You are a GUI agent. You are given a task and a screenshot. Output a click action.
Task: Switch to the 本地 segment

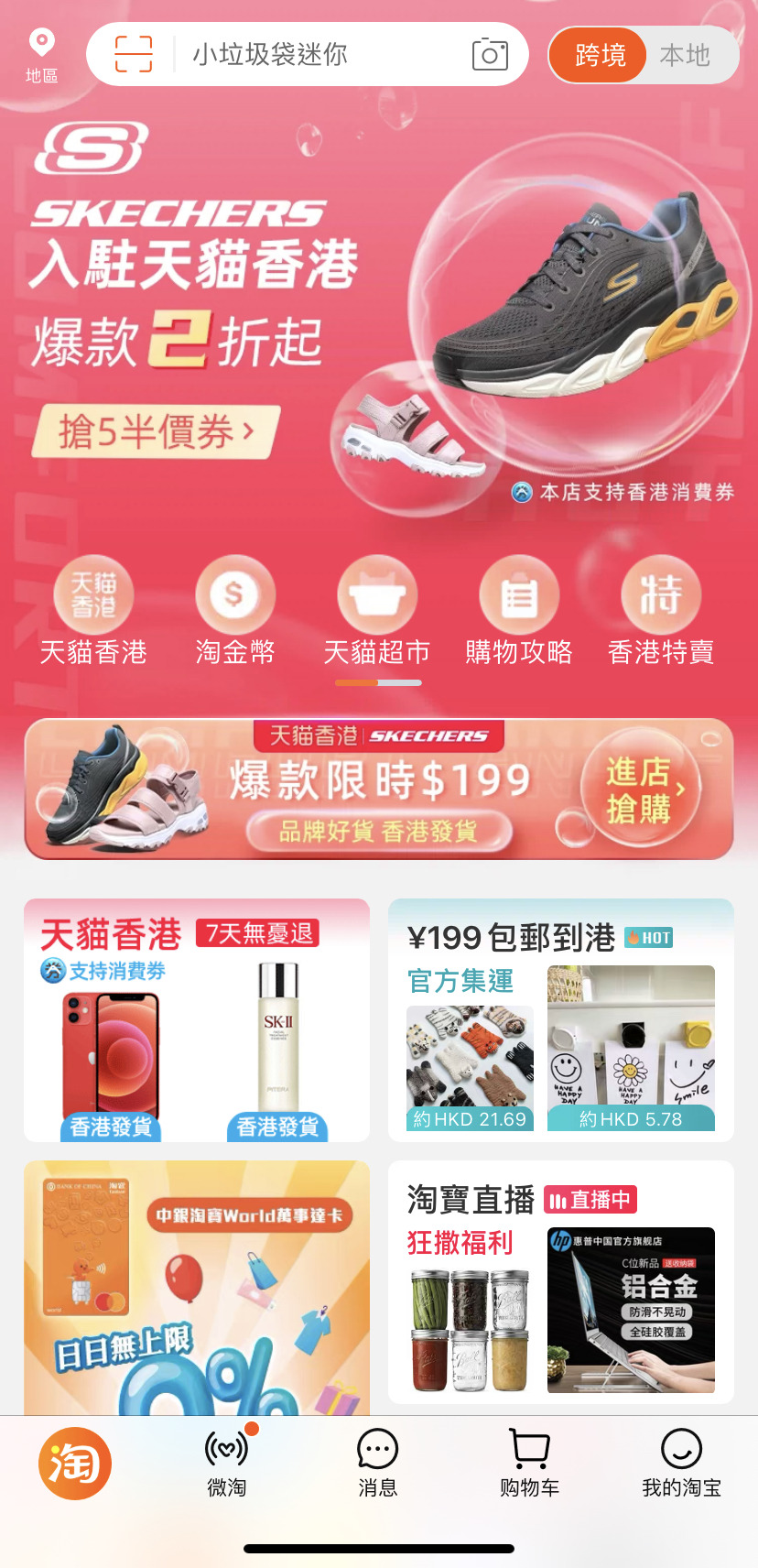[686, 55]
